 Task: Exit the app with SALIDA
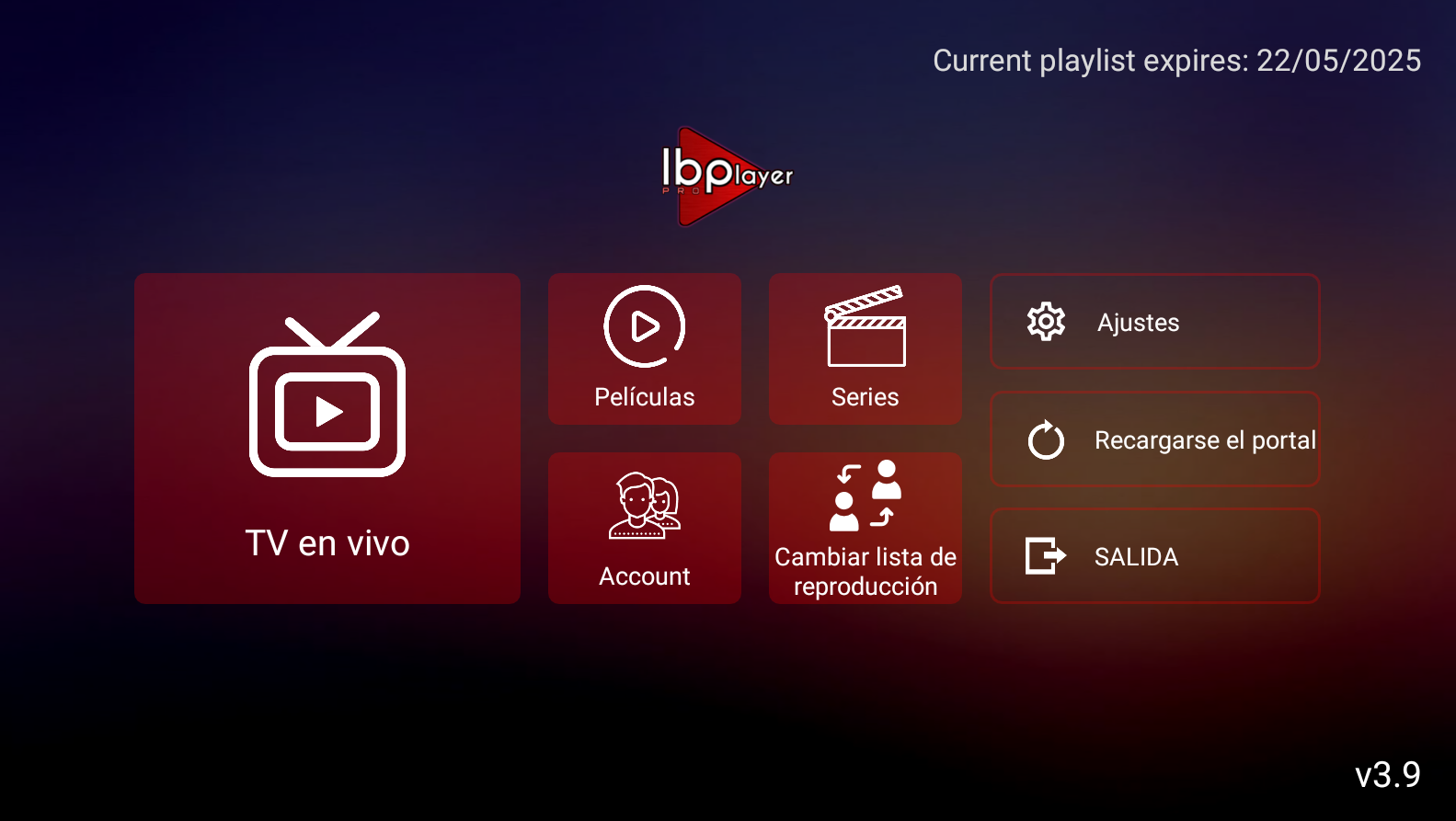point(1155,556)
